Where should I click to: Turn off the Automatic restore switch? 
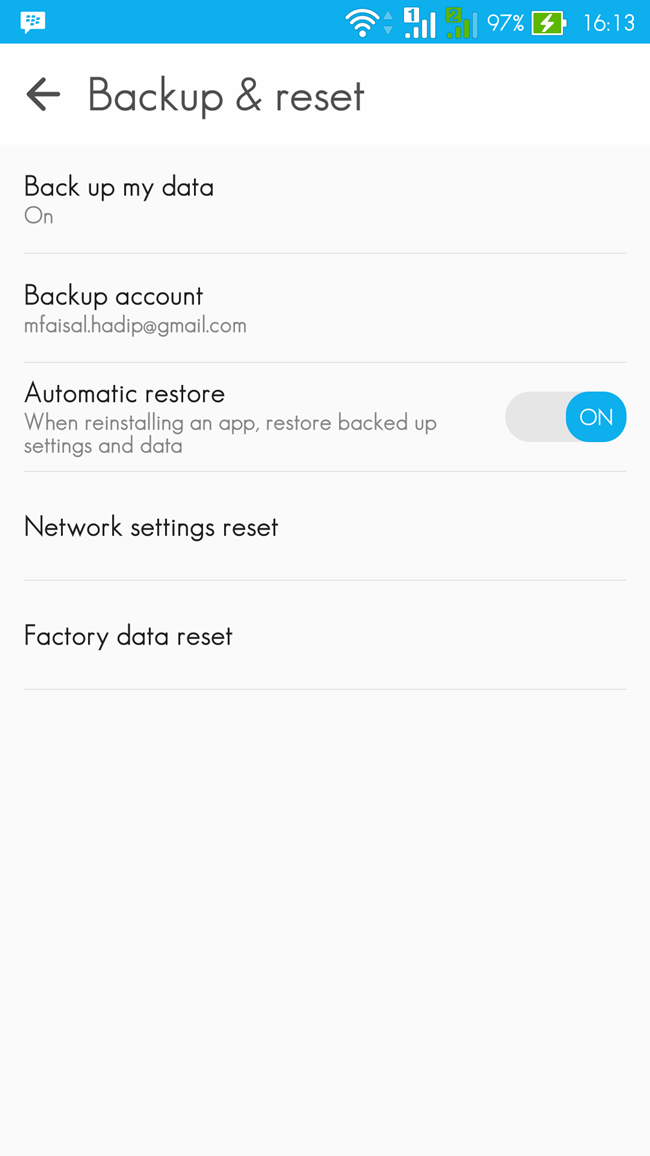(x=565, y=417)
